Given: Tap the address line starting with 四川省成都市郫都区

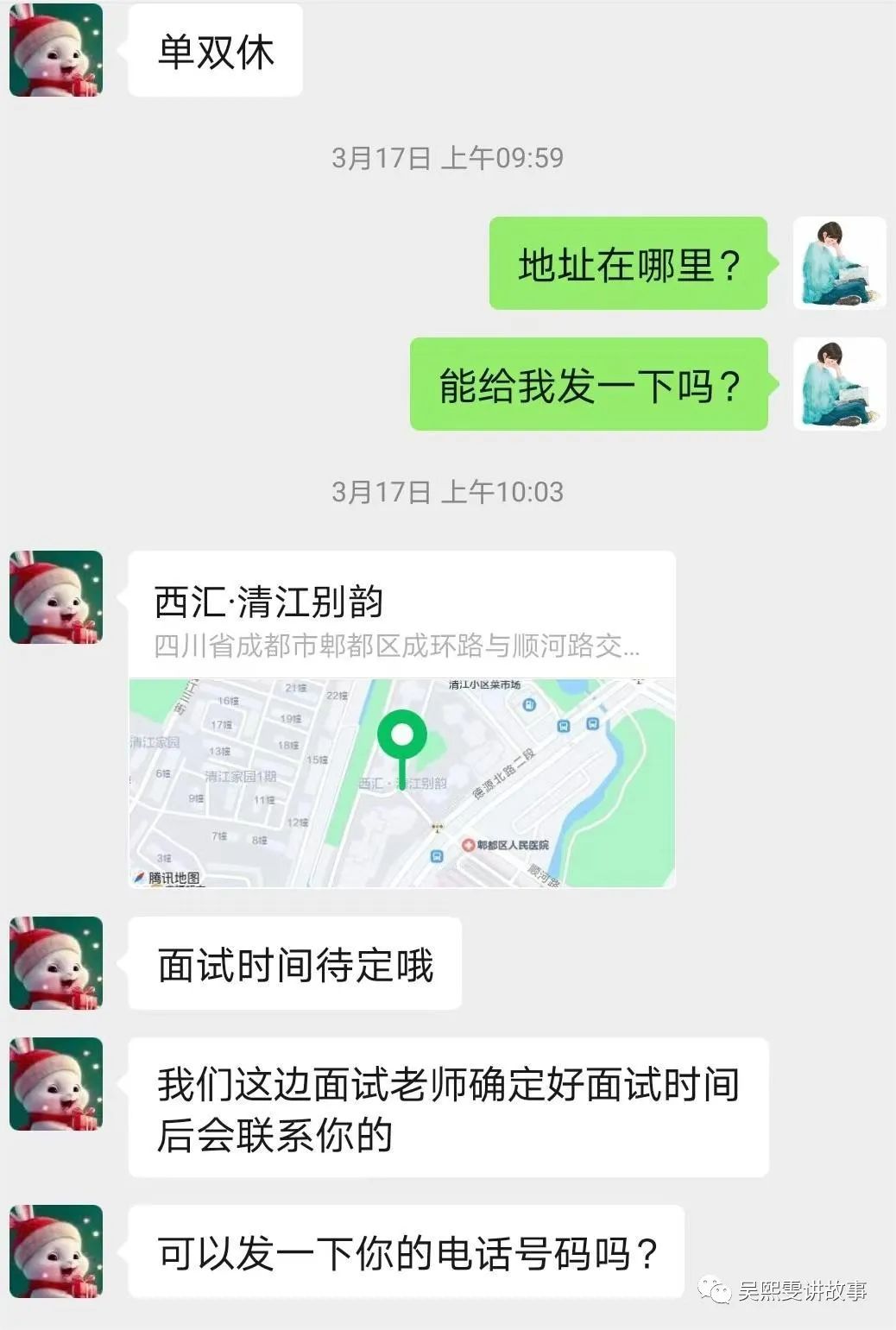Looking at the screenshot, I should 397,645.
